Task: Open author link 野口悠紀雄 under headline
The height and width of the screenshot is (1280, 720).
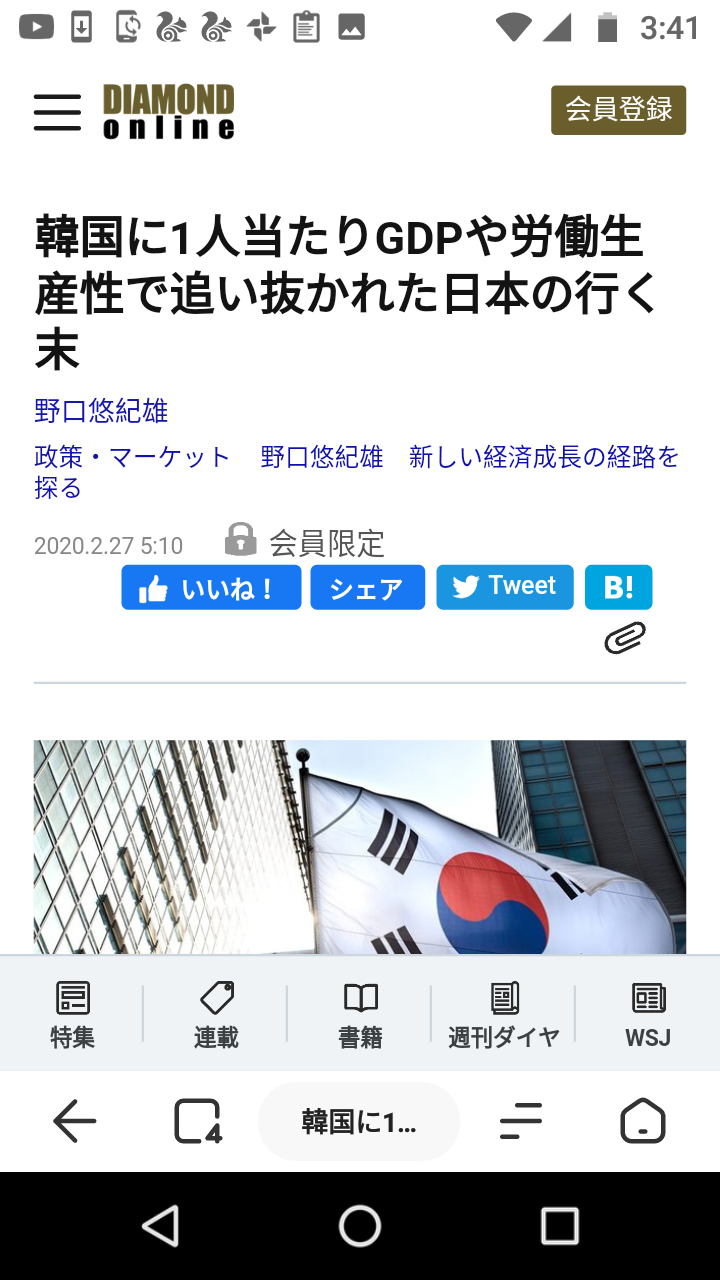Action: (101, 411)
